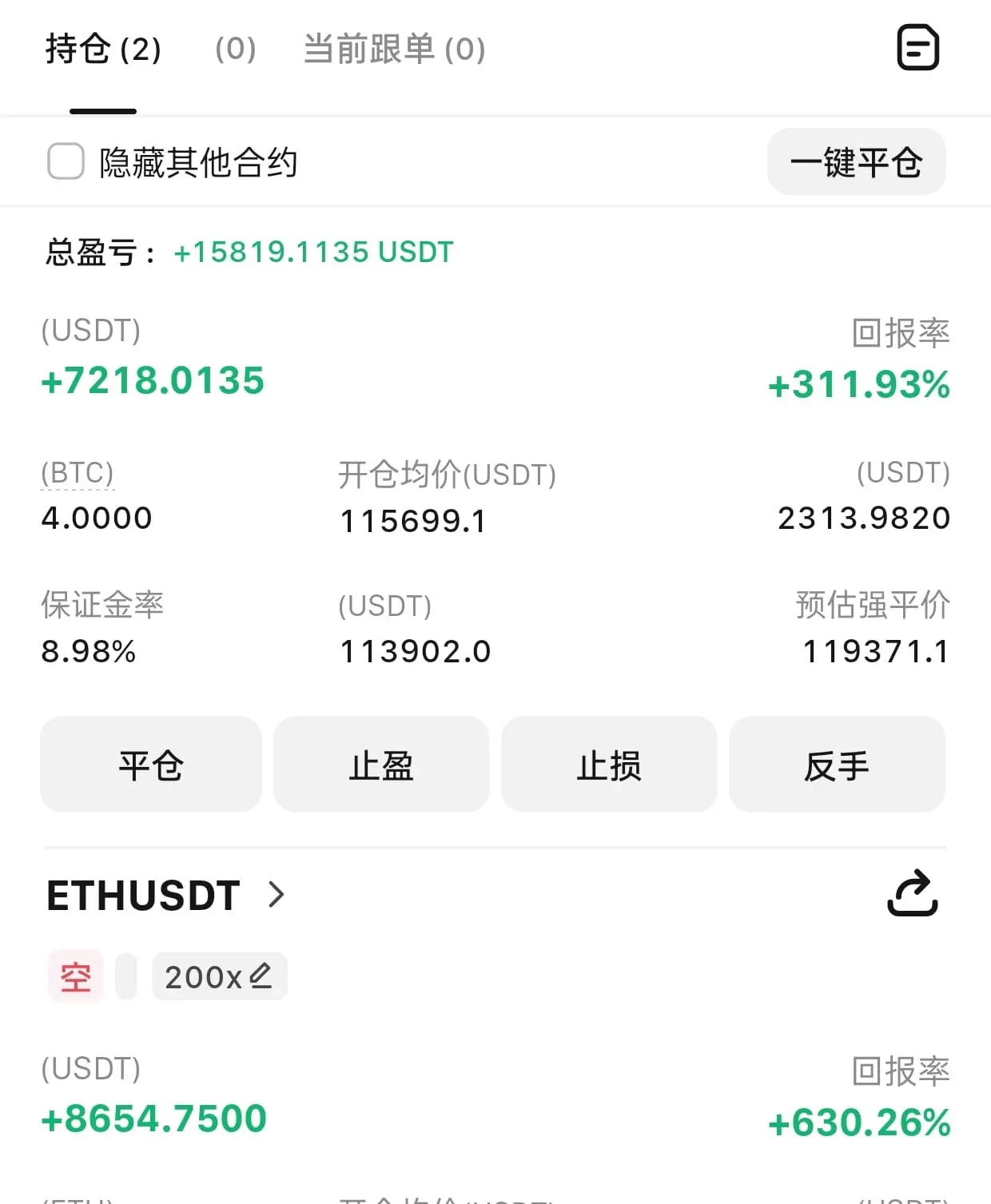This screenshot has height=1204, width=991.
Task: Set 止损 for the BTC position
Action: tap(609, 765)
